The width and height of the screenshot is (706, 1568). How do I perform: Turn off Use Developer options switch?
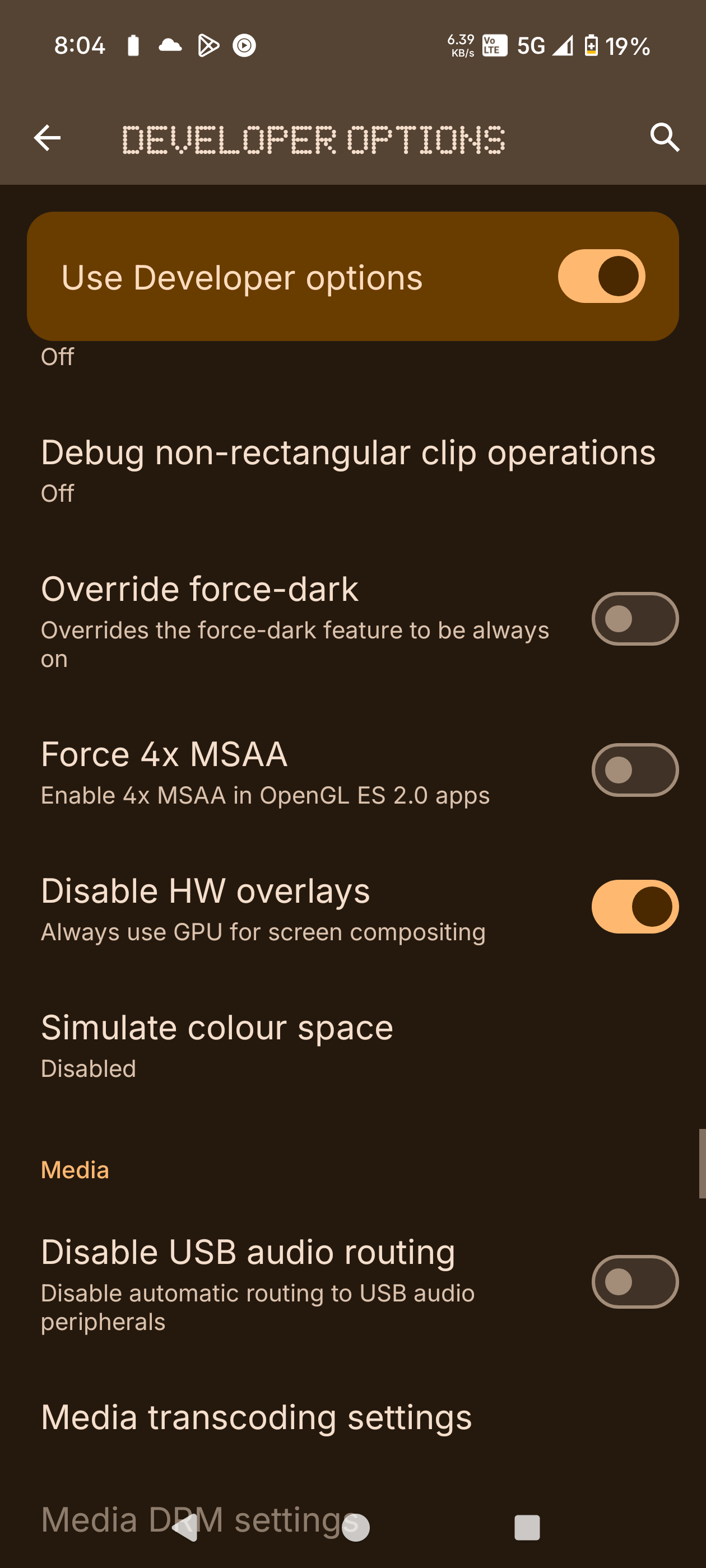[601, 276]
